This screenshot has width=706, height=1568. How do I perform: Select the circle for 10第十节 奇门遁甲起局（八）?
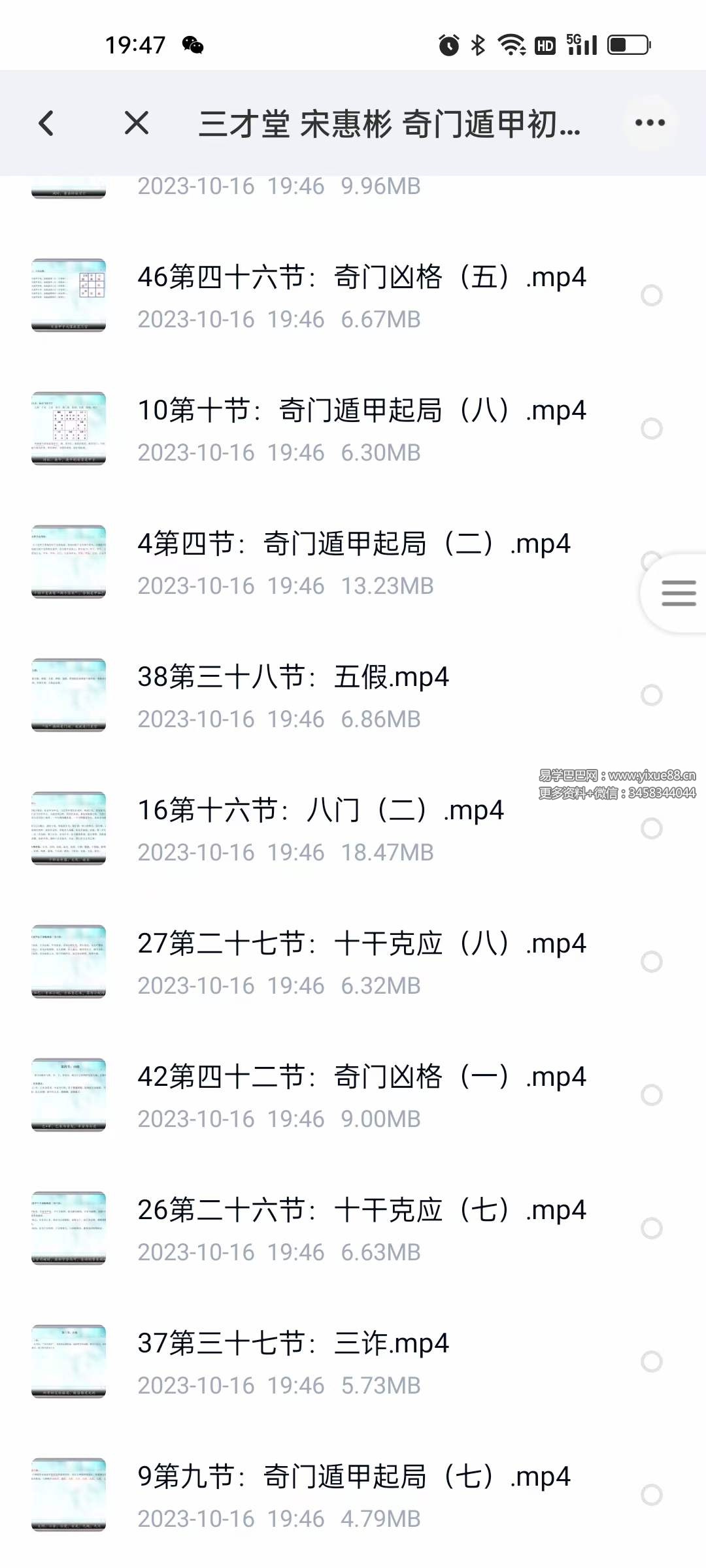pos(651,429)
